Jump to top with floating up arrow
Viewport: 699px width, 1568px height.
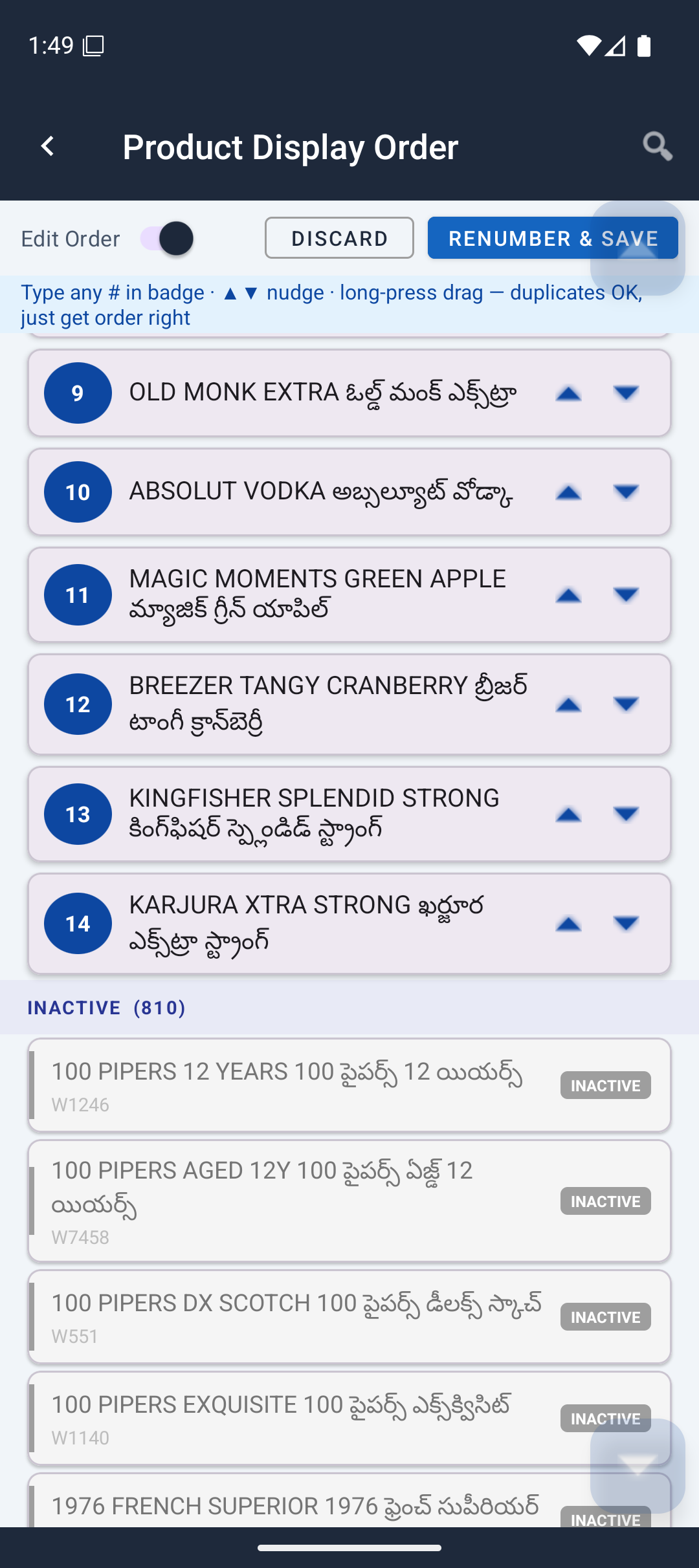coord(638,248)
